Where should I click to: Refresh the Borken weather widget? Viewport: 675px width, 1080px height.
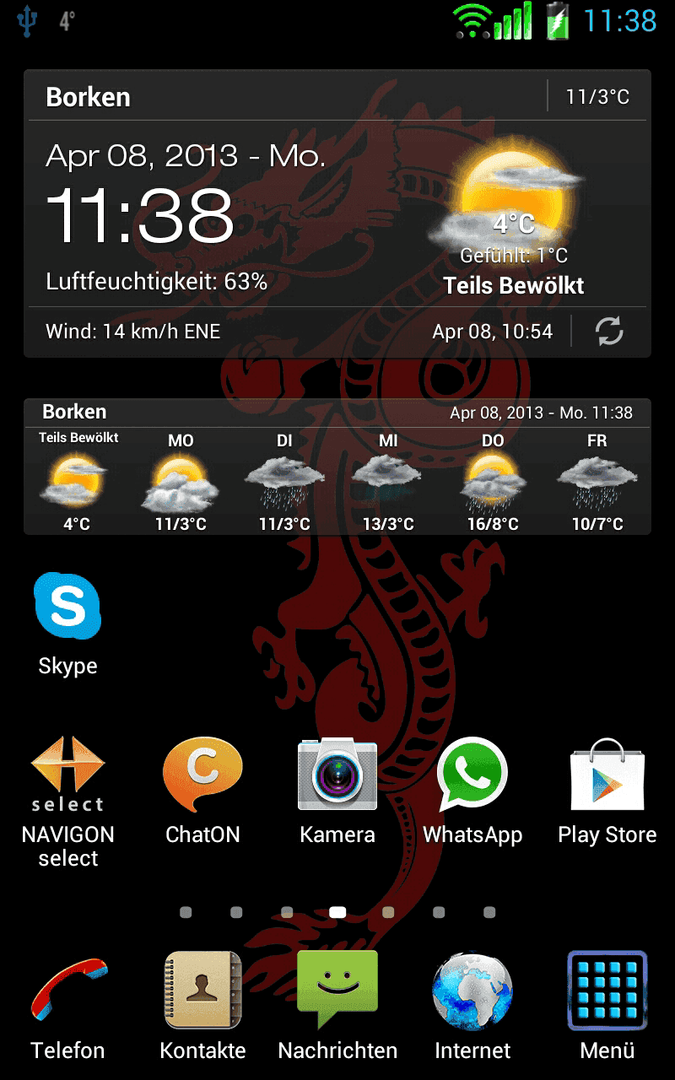click(609, 332)
